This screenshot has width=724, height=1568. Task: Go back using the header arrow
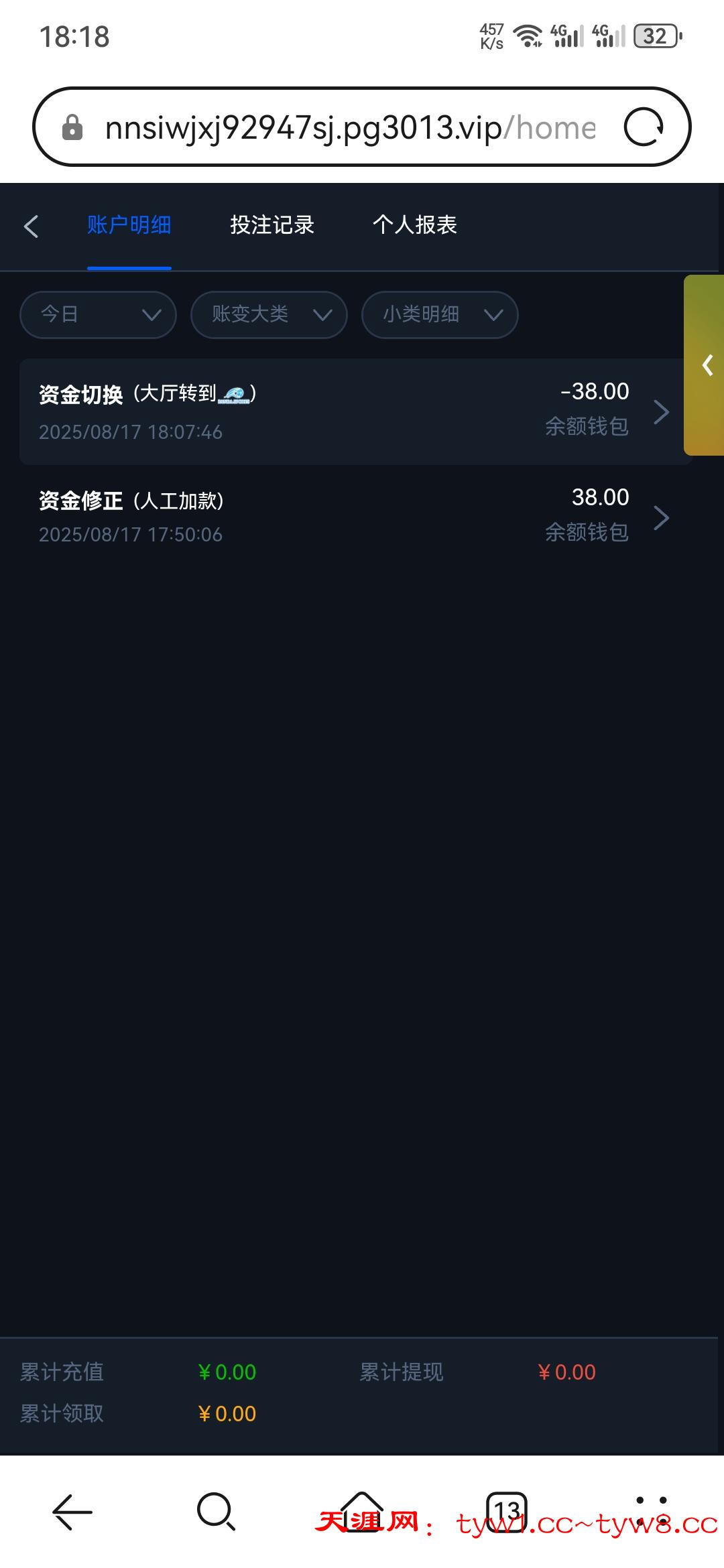pyautogui.click(x=31, y=226)
